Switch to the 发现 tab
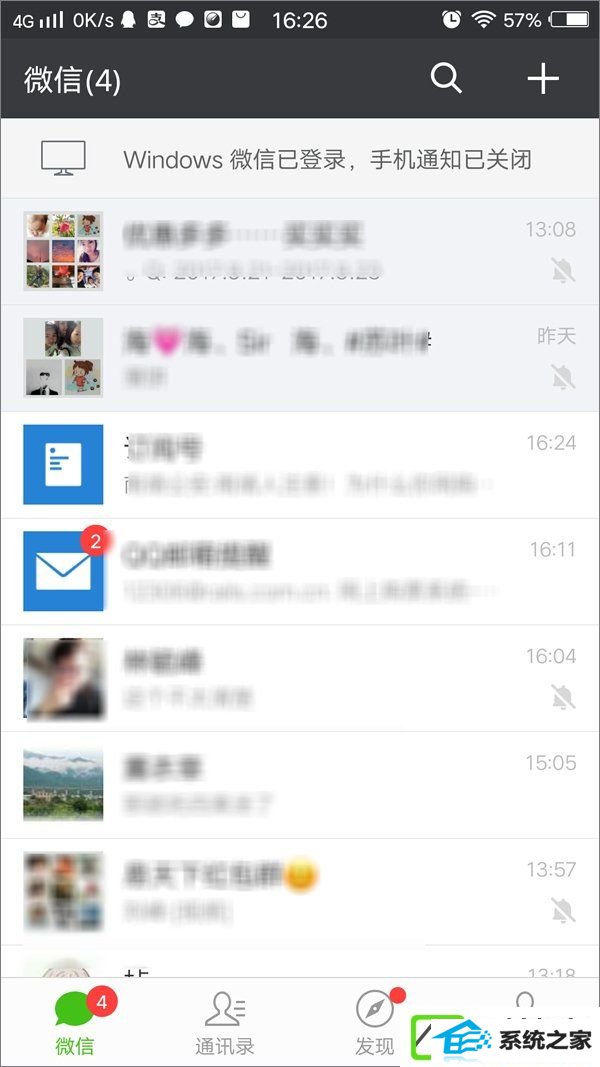 374,1022
